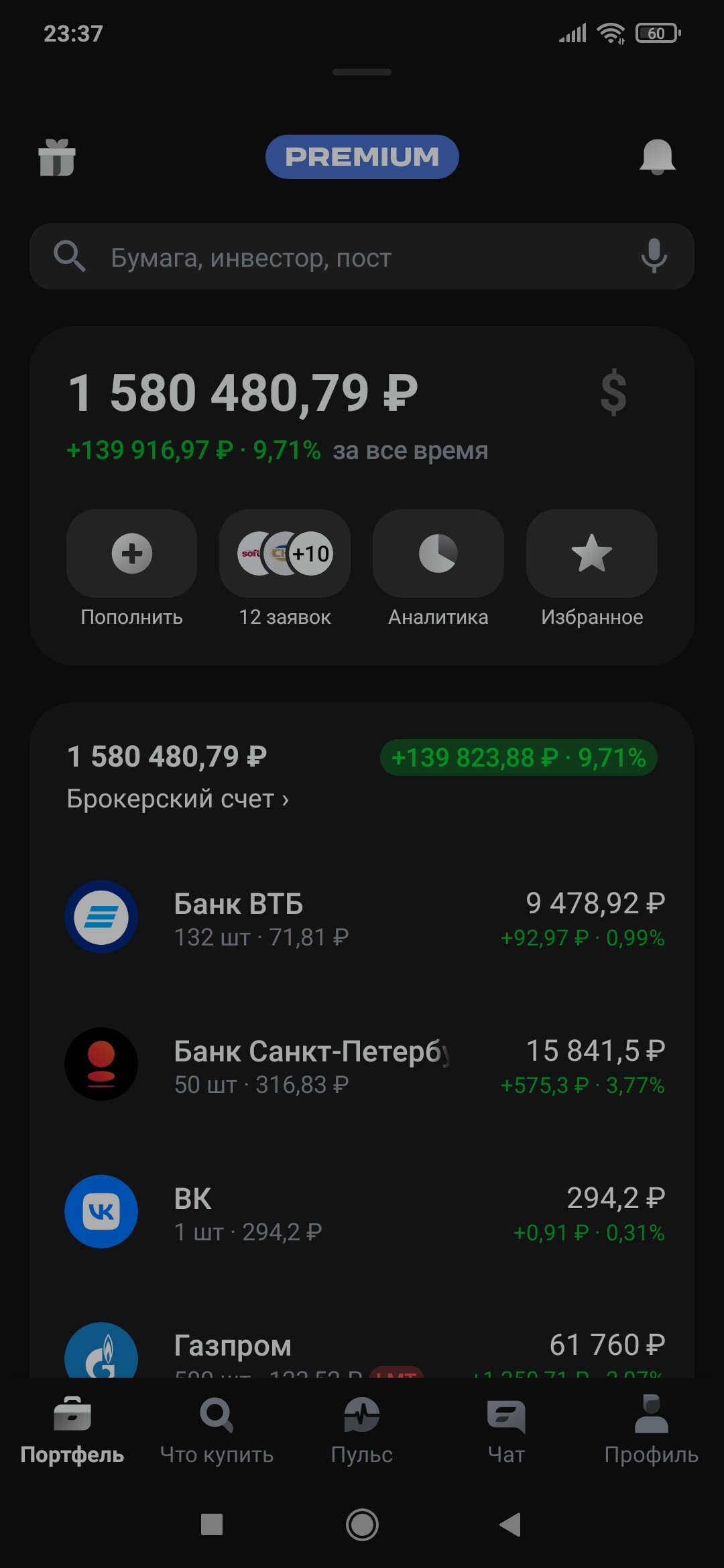Open the Газпром holding
The image size is (724, 1568).
click(362, 1348)
